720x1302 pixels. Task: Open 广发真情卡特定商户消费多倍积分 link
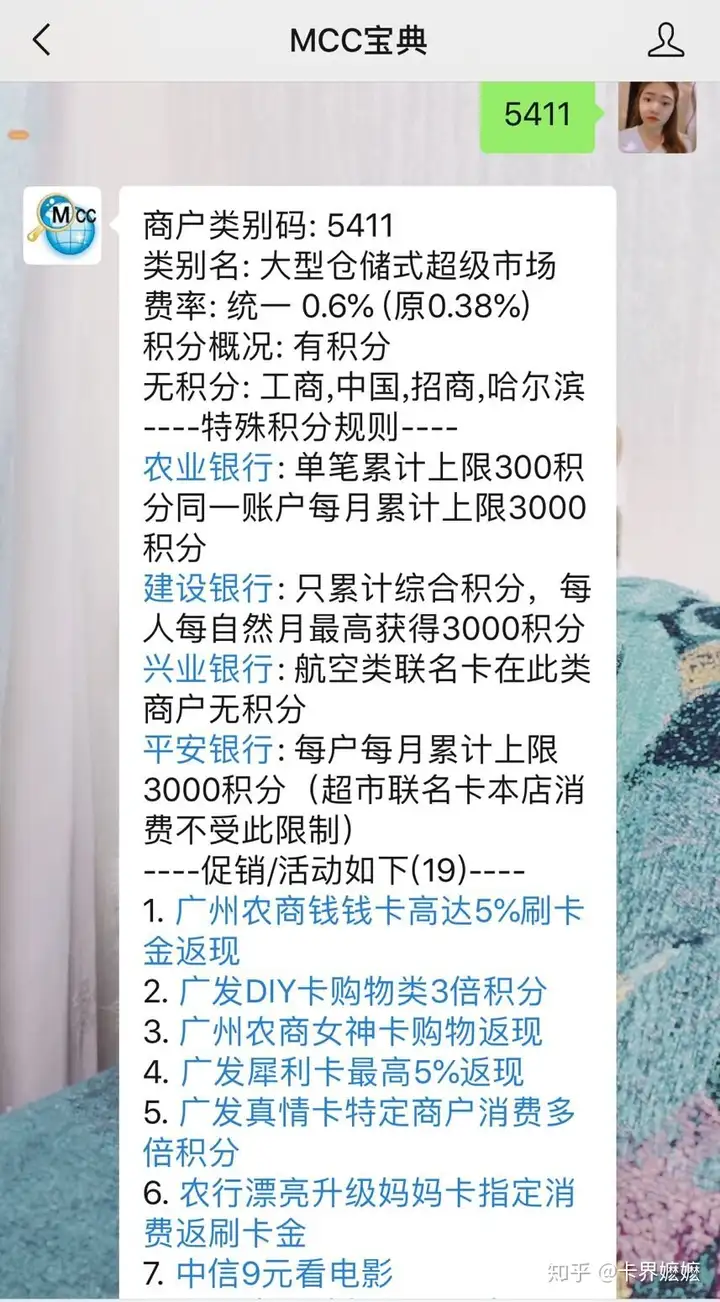point(376,1112)
